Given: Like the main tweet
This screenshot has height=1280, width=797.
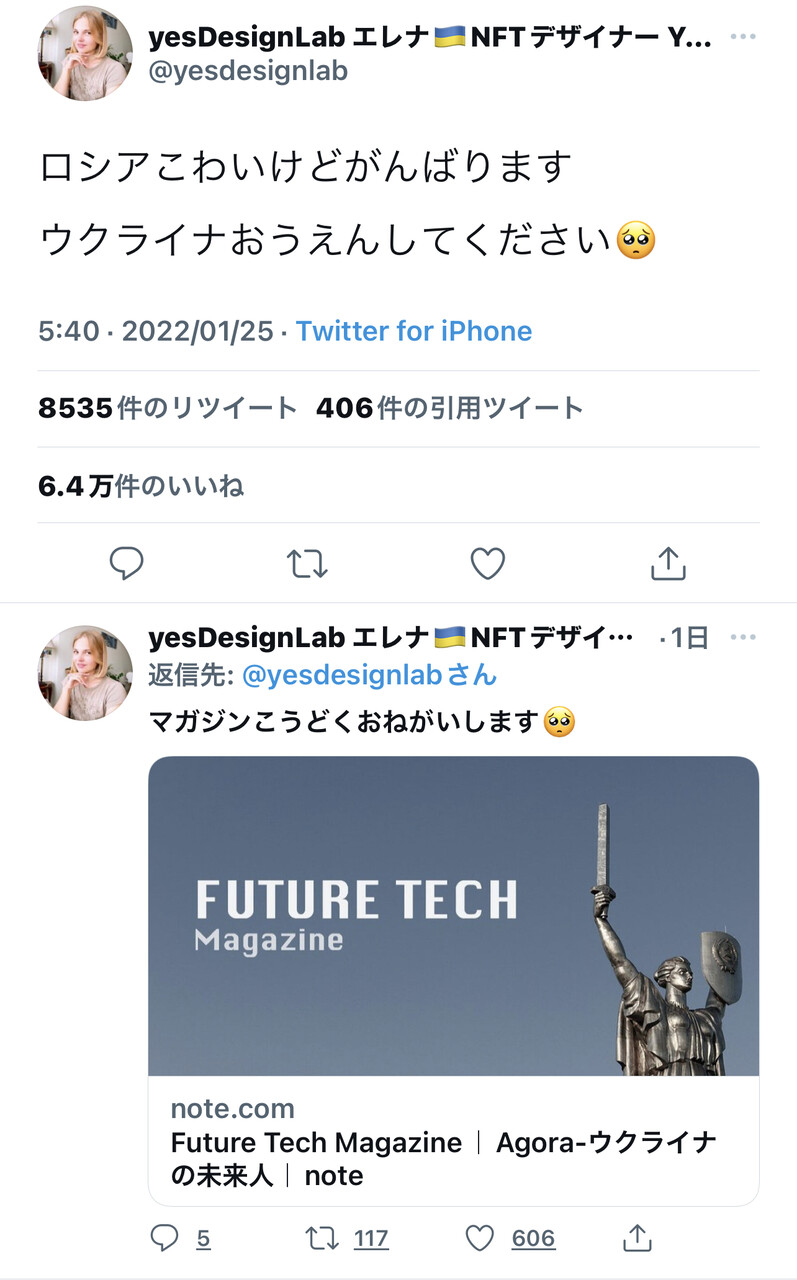Looking at the screenshot, I should 488,564.
